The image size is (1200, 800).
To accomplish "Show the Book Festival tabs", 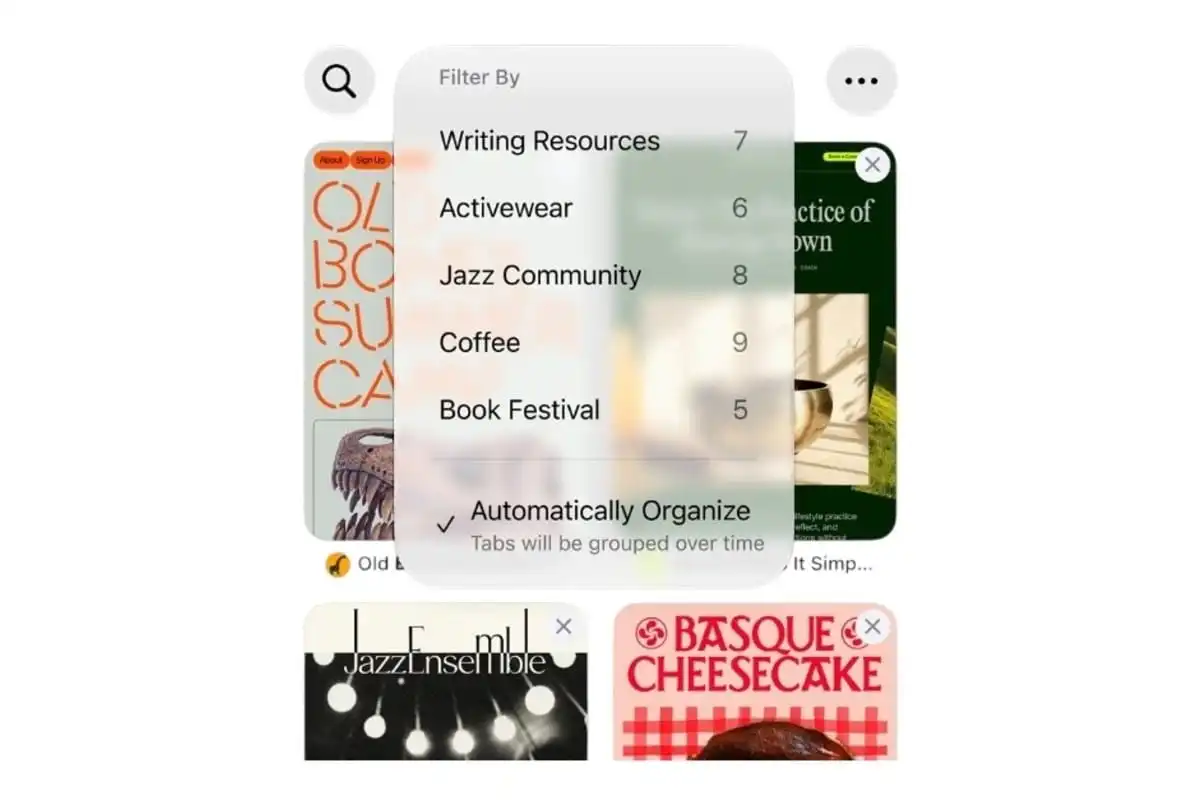I will coord(594,409).
